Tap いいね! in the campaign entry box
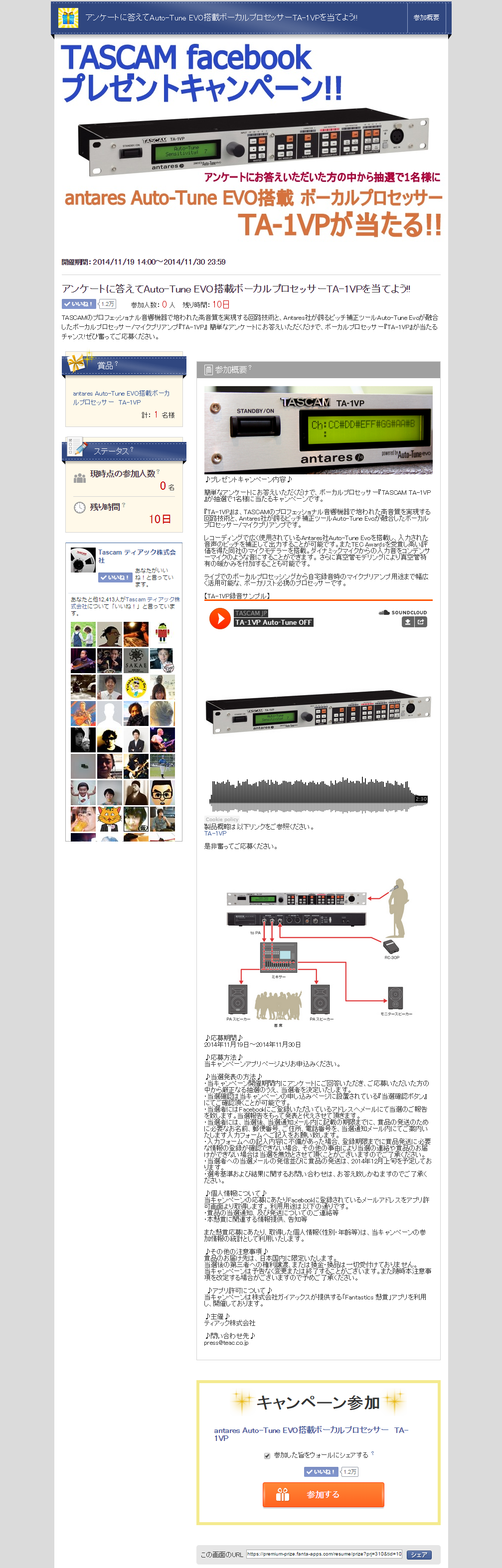Image resolution: width=502 pixels, height=1568 pixels. point(321,1471)
